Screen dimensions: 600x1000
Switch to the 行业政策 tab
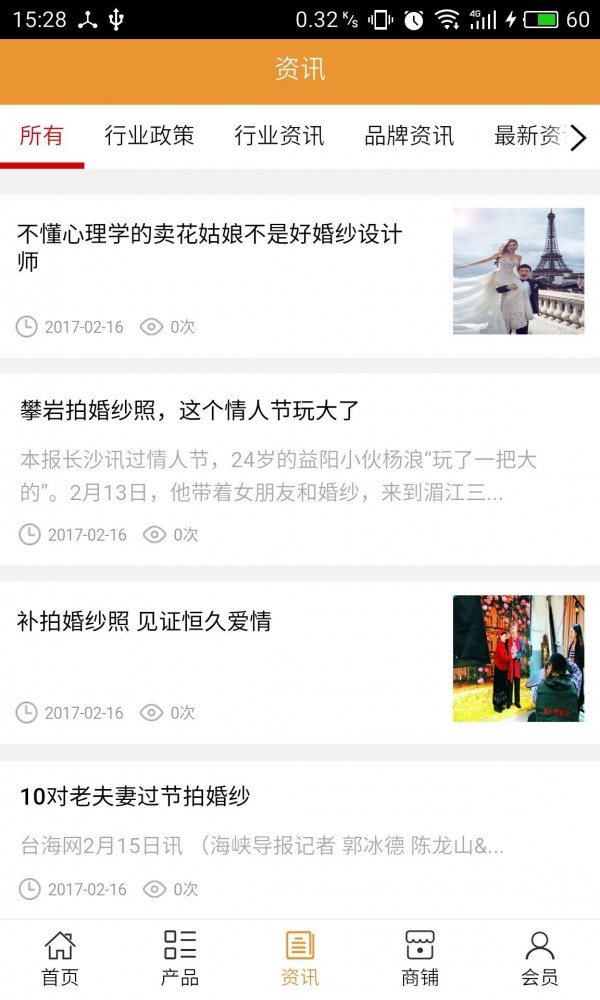click(x=149, y=136)
